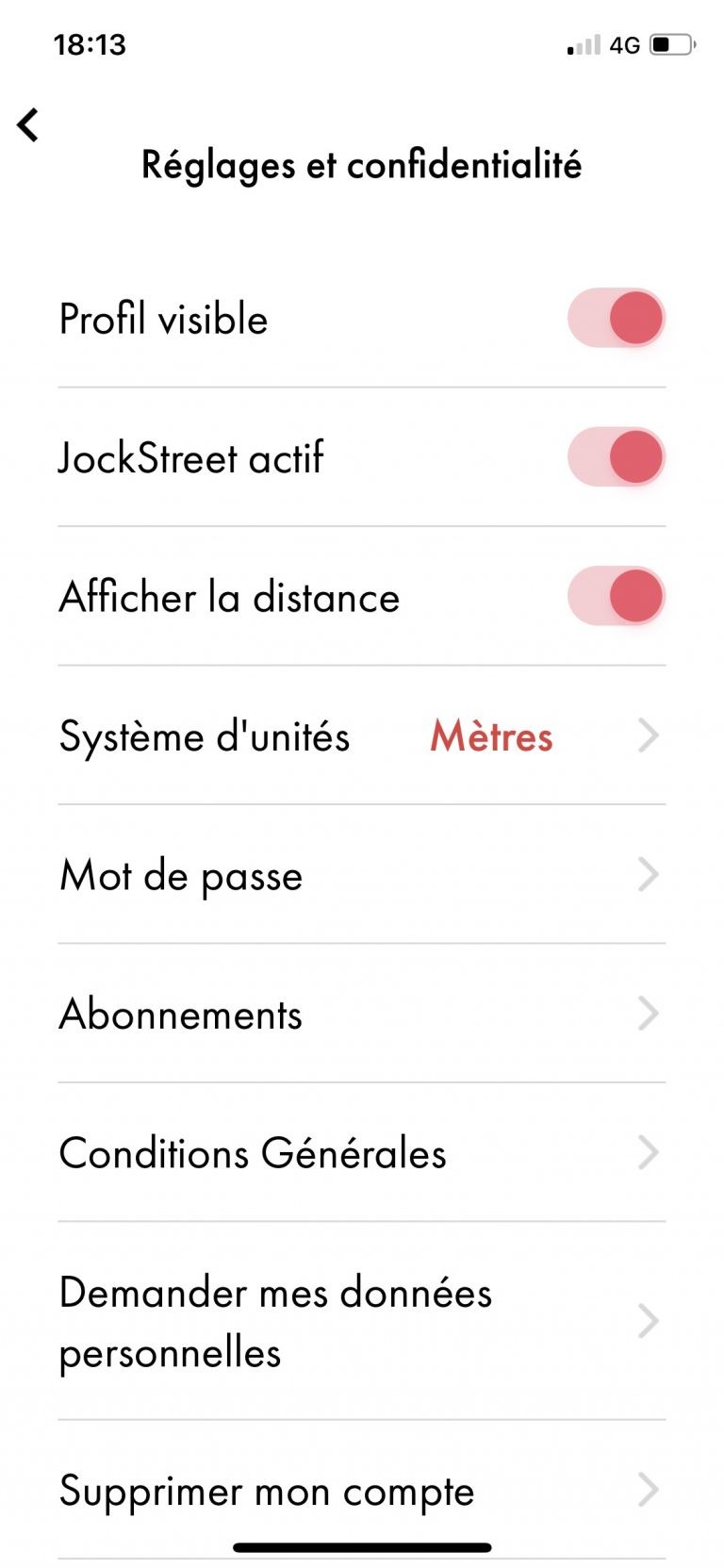Go back using the top-left arrow

point(28,124)
